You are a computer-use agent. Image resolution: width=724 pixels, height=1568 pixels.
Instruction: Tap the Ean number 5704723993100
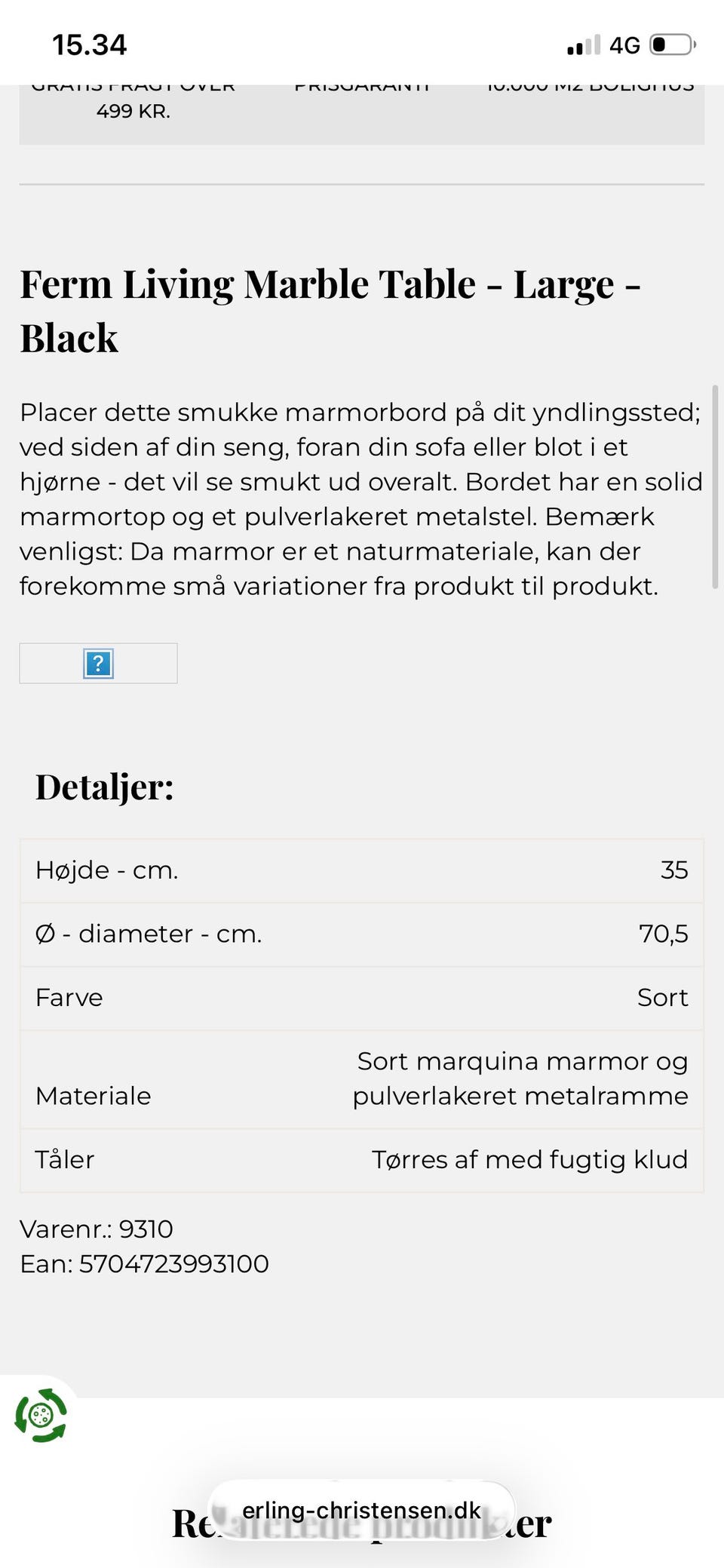click(145, 1263)
